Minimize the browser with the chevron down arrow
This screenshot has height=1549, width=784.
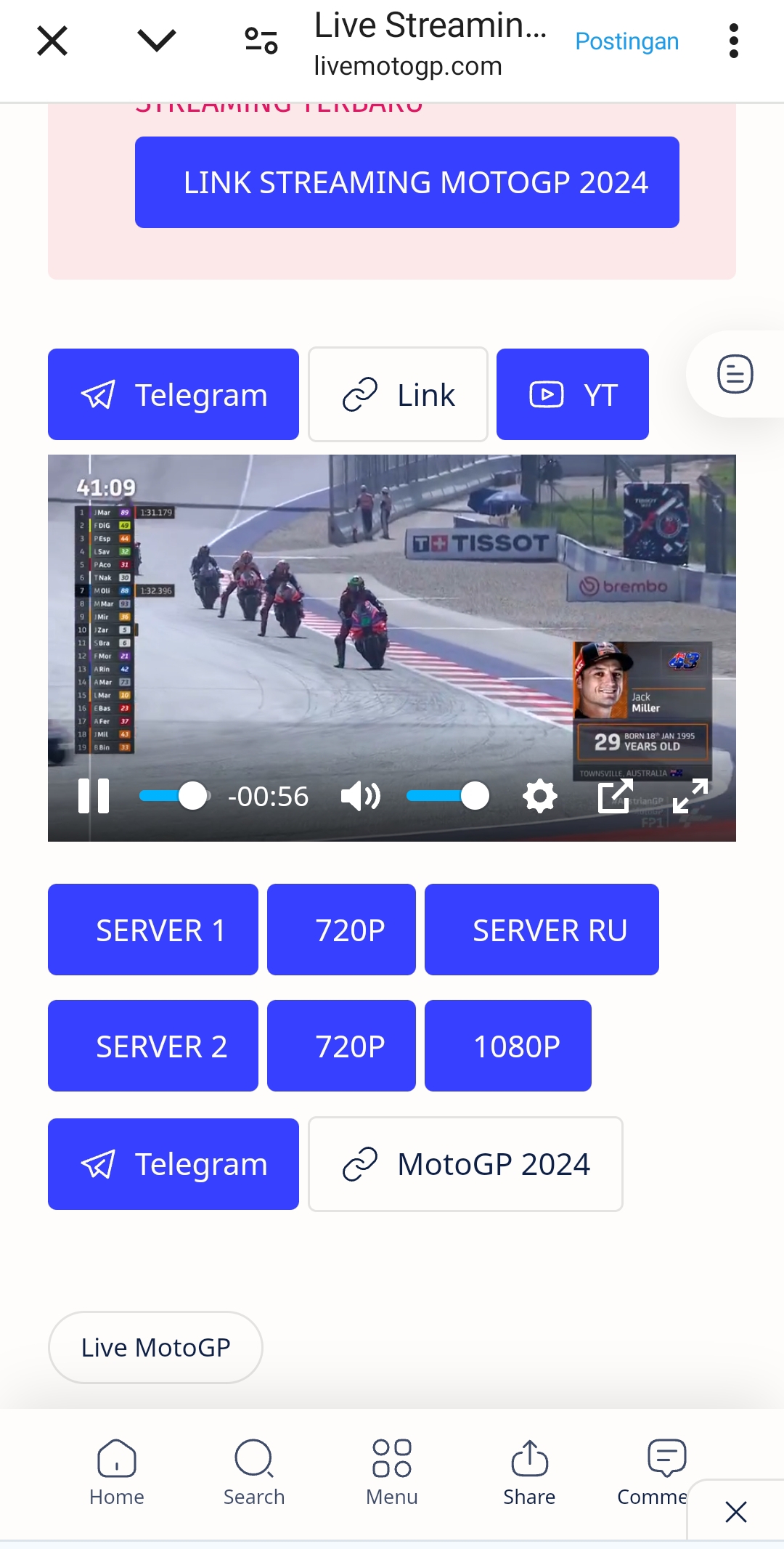click(156, 41)
